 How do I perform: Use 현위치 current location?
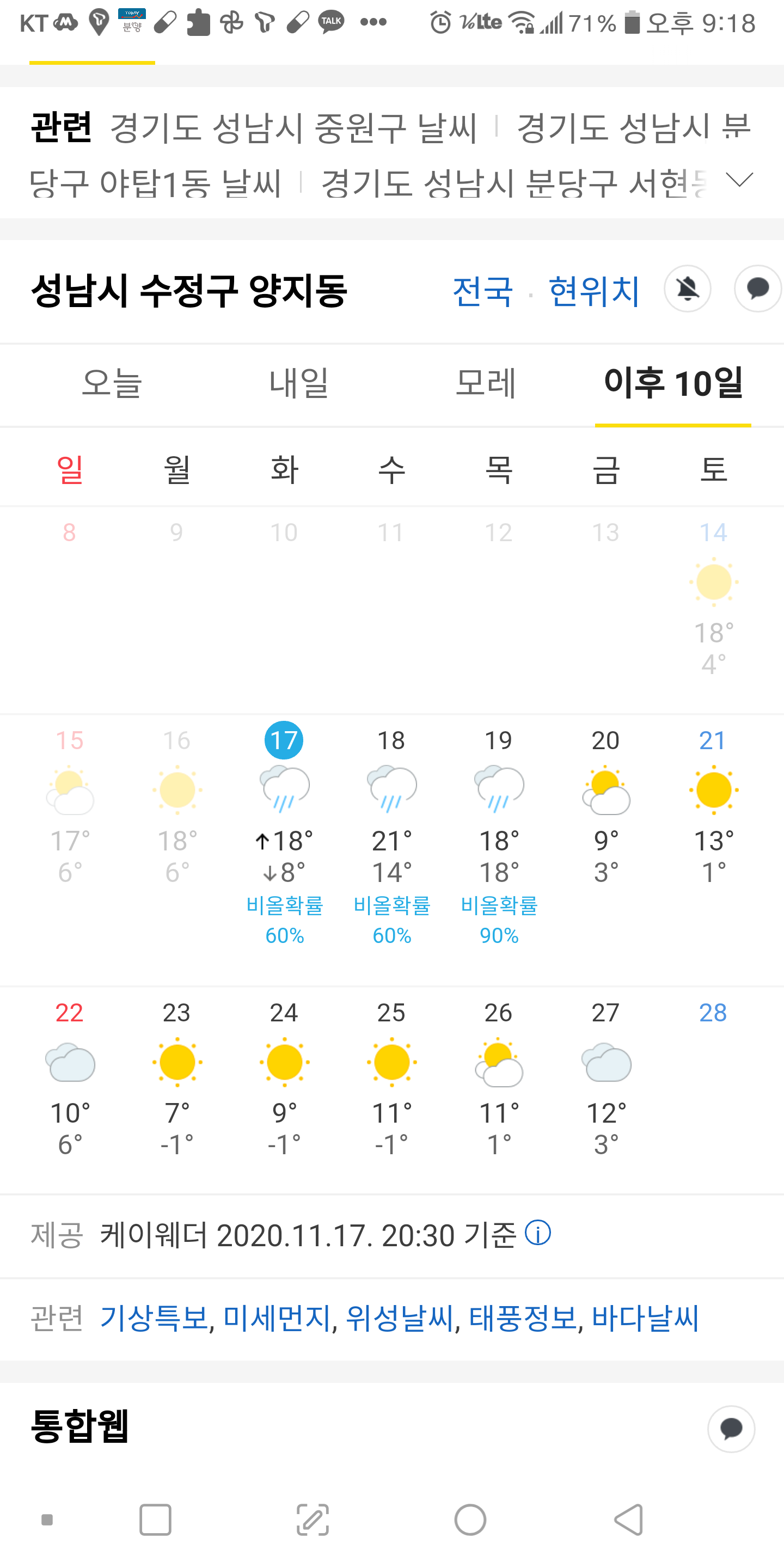tap(593, 291)
